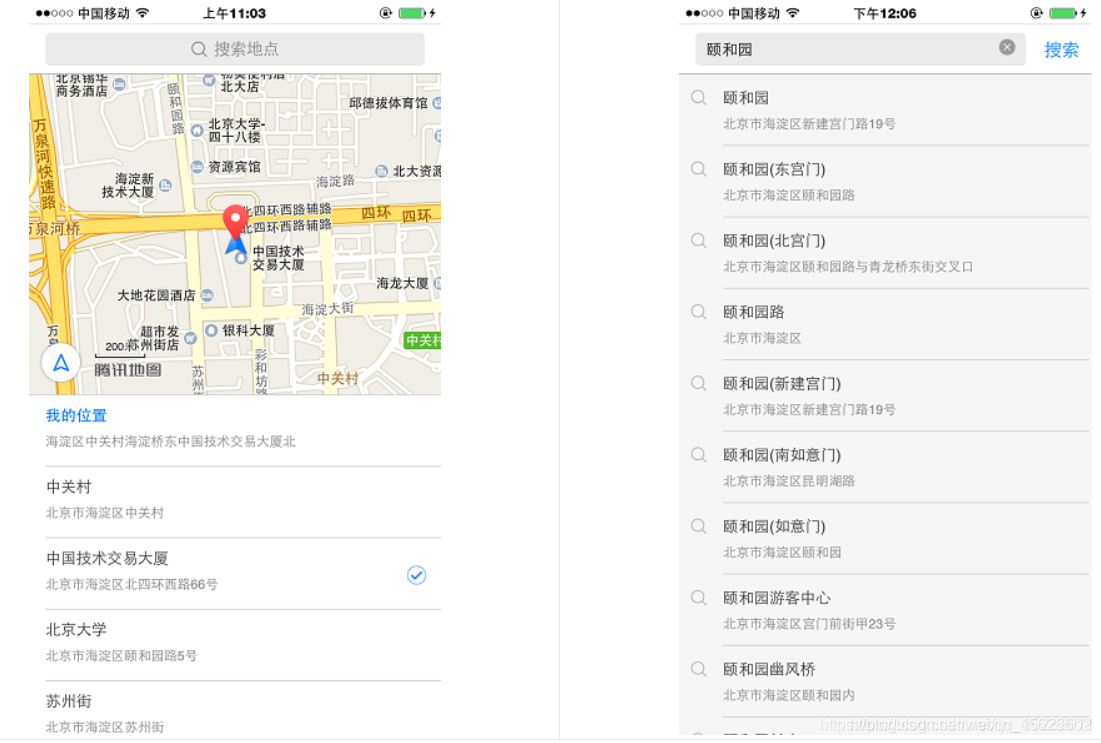Choose the 颐和园(如意门) suggestion
This screenshot has height=743, width=1101.
click(885, 538)
